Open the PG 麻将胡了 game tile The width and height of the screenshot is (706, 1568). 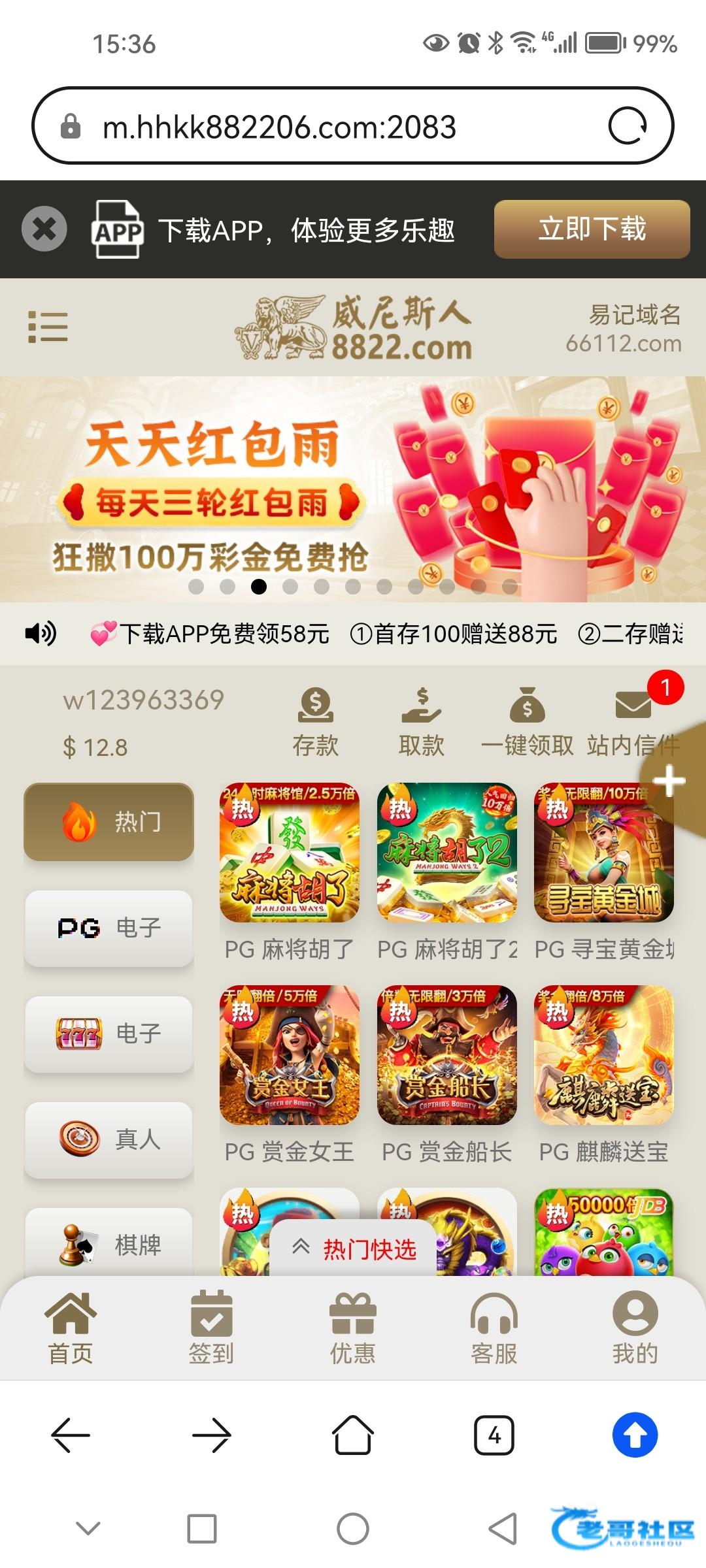coord(289,853)
